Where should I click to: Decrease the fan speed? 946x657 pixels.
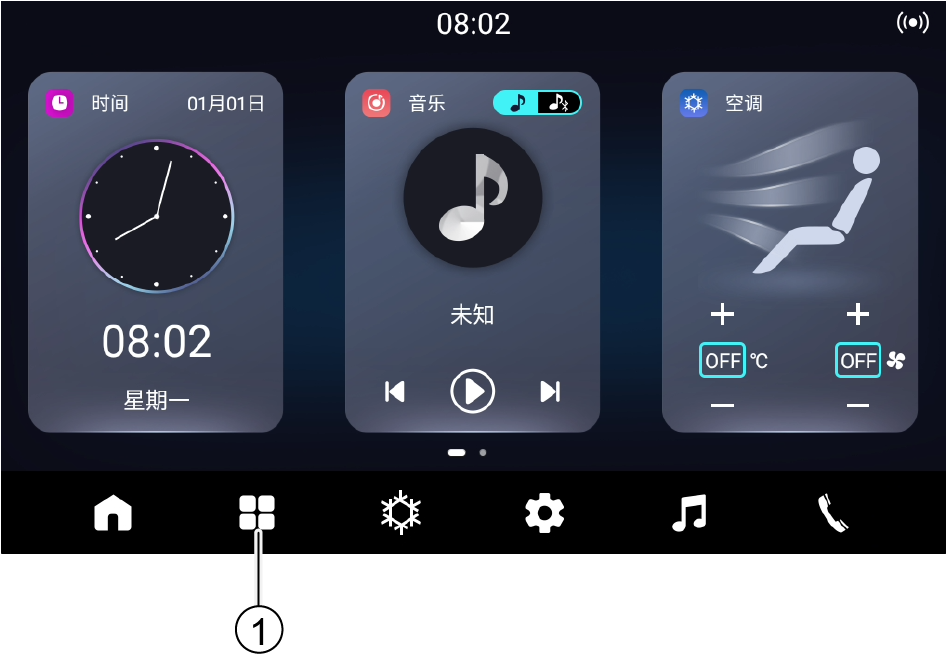click(858, 406)
